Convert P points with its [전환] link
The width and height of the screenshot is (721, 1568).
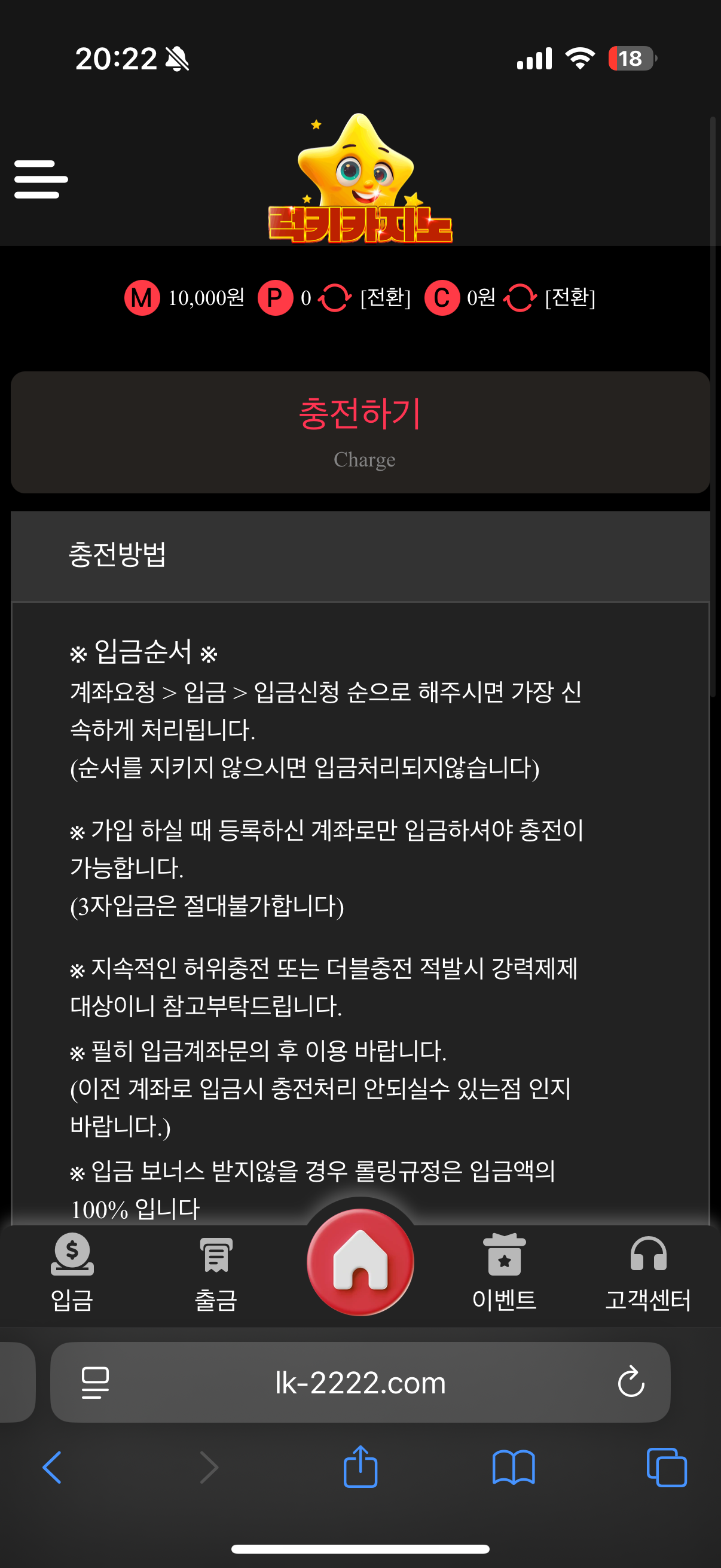[x=385, y=298]
